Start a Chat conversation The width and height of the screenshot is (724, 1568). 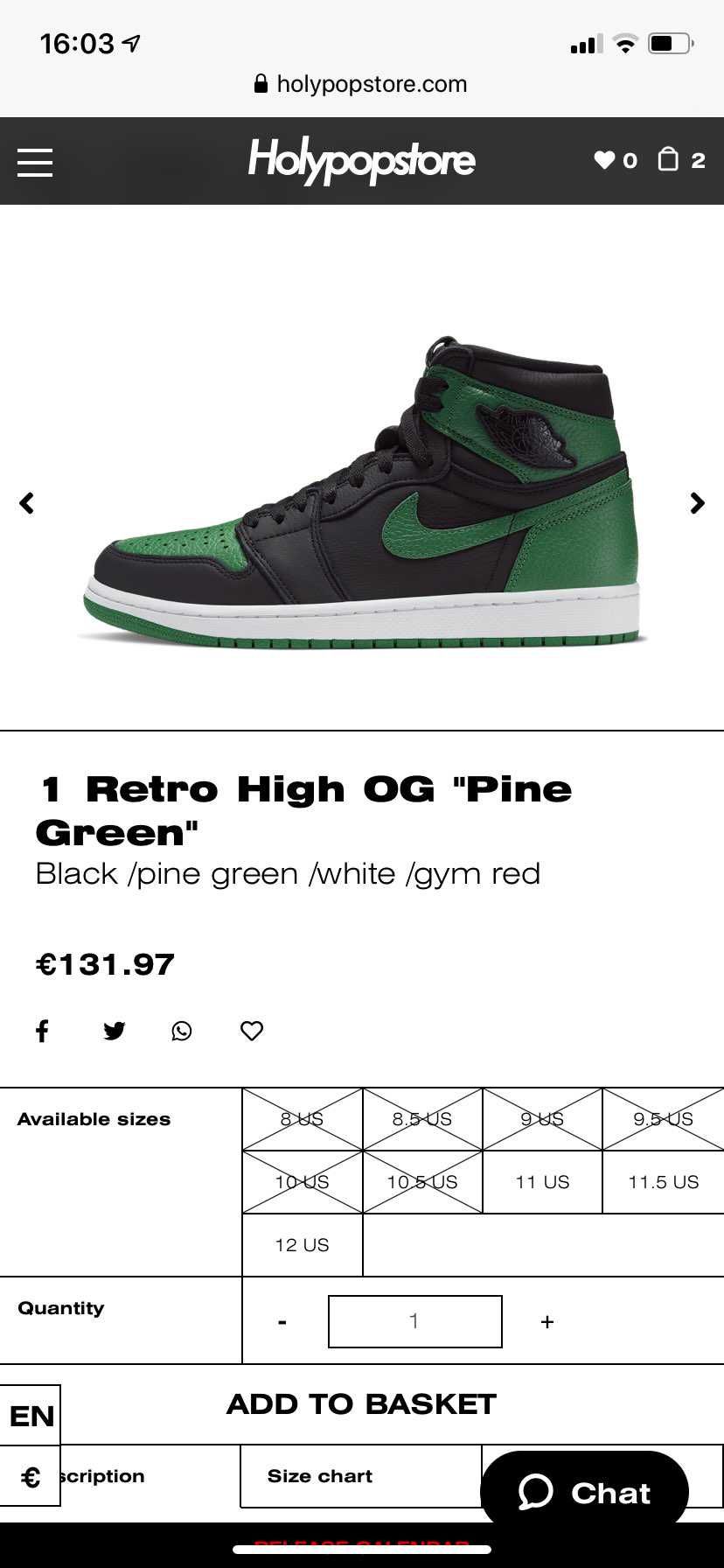(584, 1493)
